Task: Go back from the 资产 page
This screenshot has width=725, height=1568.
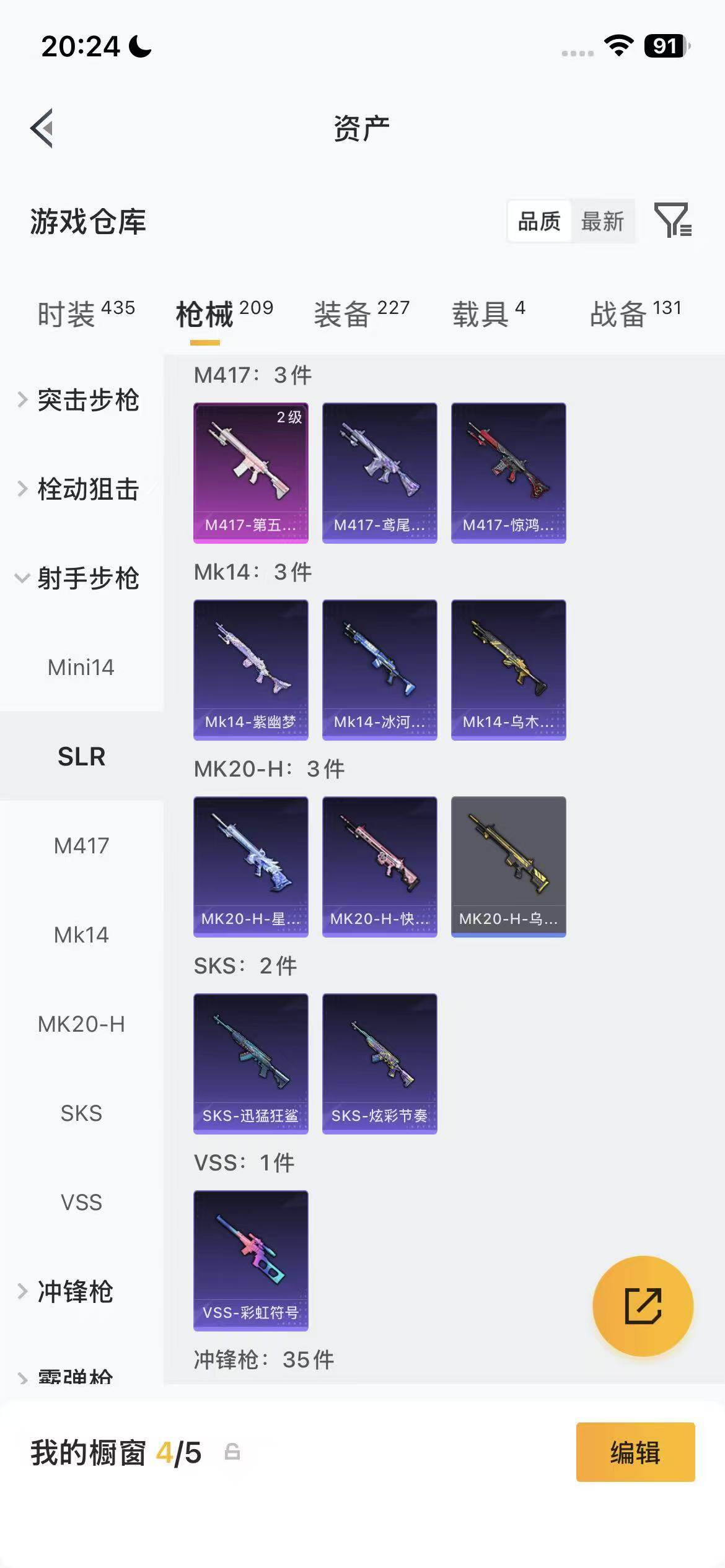Action: pyautogui.click(x=42, y=128)
